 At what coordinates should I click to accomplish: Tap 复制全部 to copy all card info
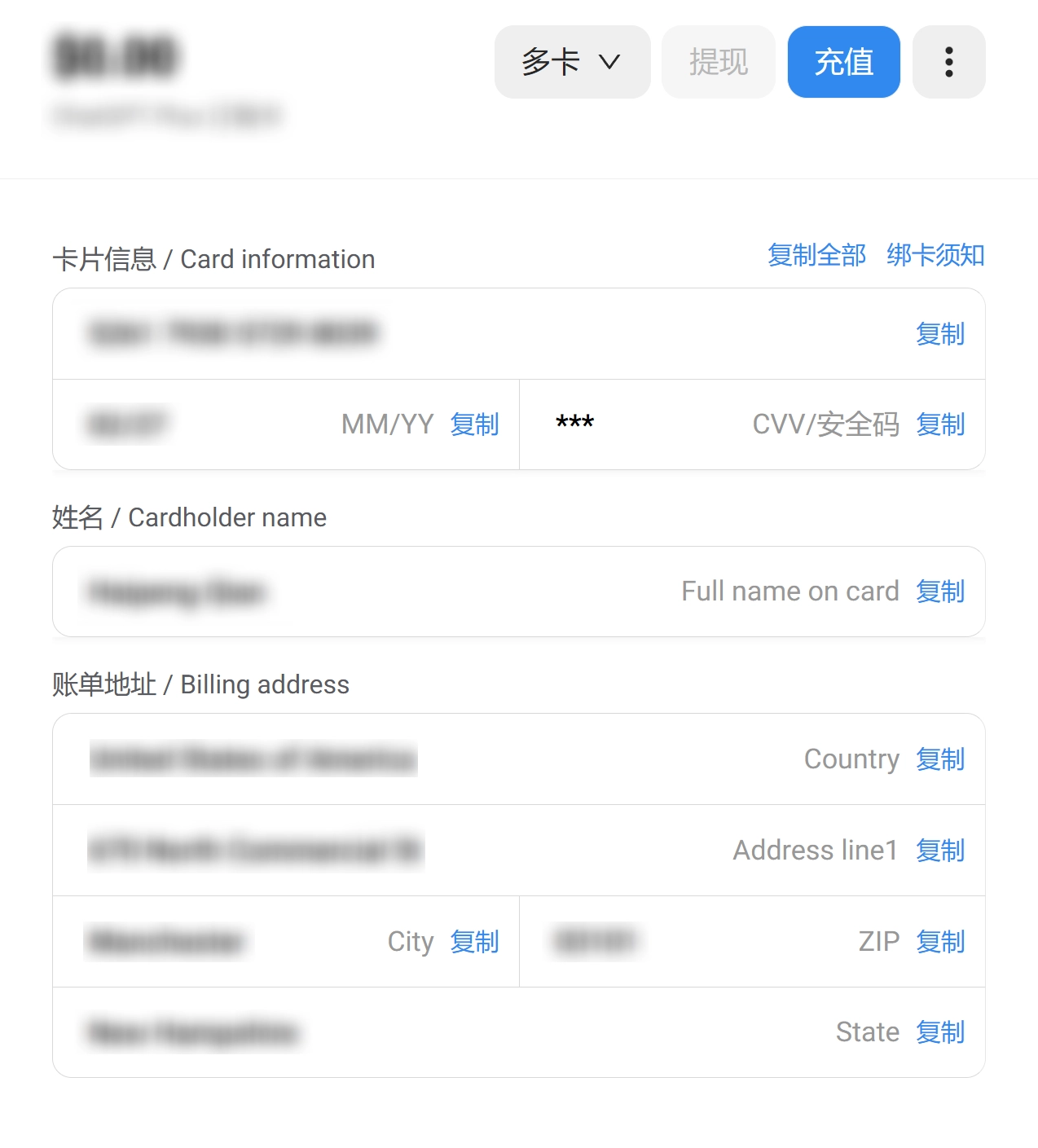pyautogui.click(x=816, y=255)
